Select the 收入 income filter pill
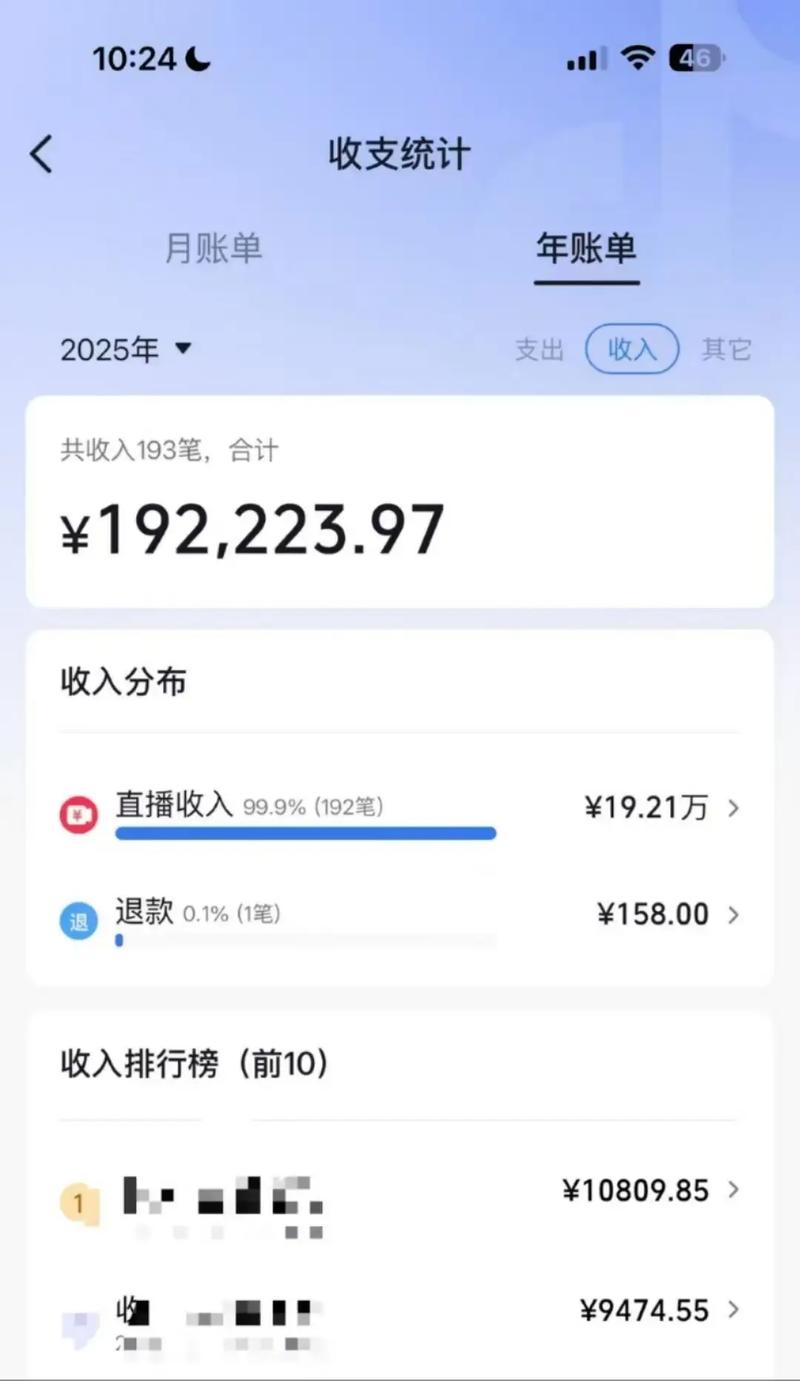 (631, 349)
